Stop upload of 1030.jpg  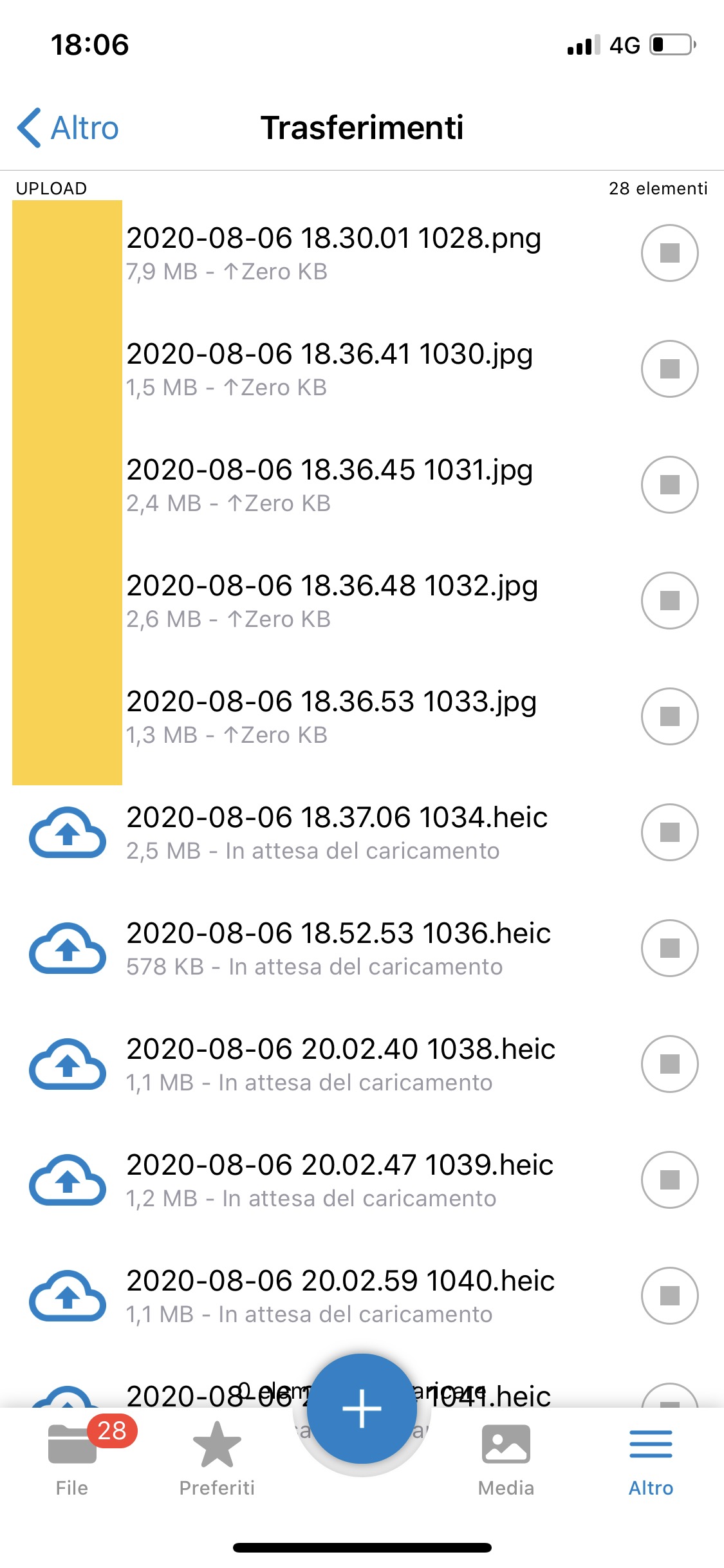pos(669,369)
